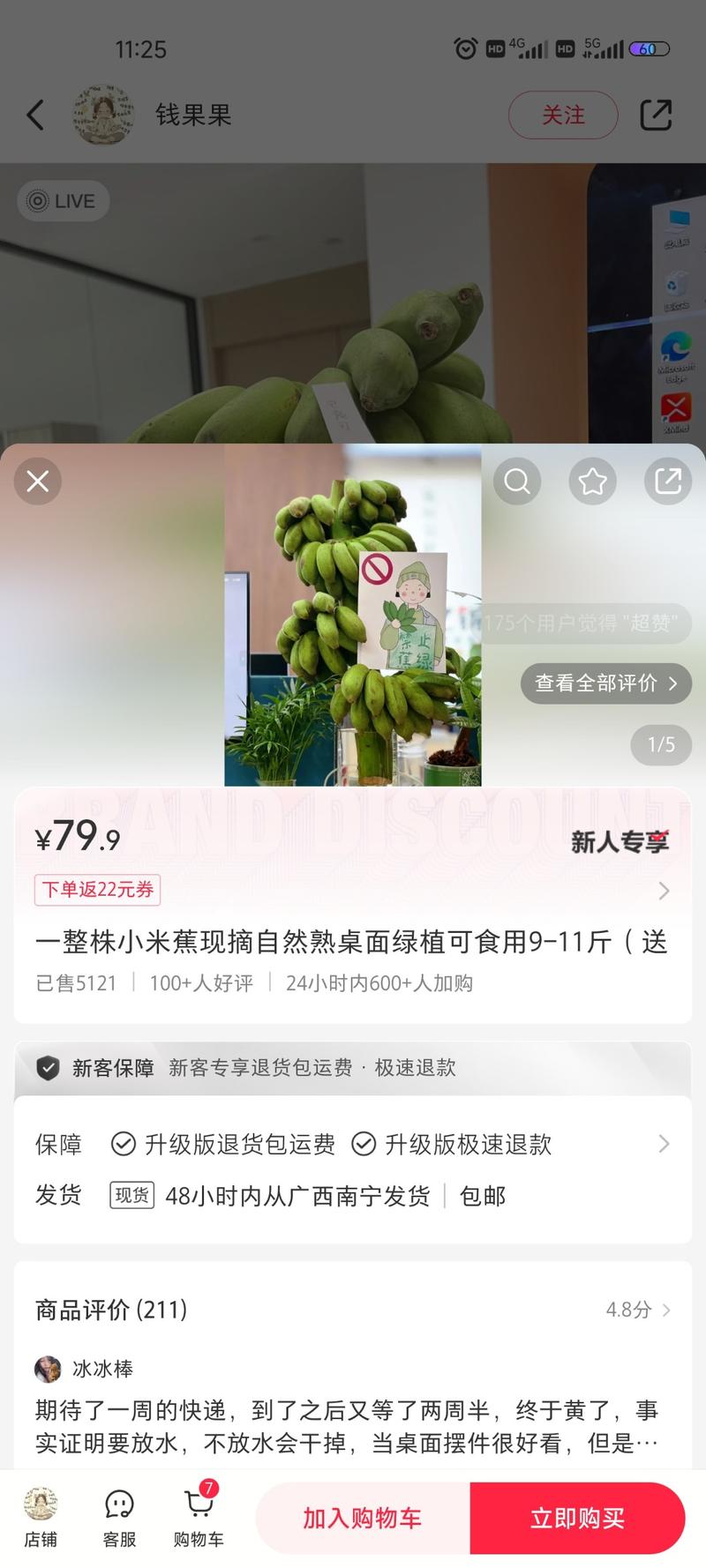Open 查看全部评价 to see all reviews
Image resolution: width=706 pixels, height=1568 pixels.
[605, 683]
